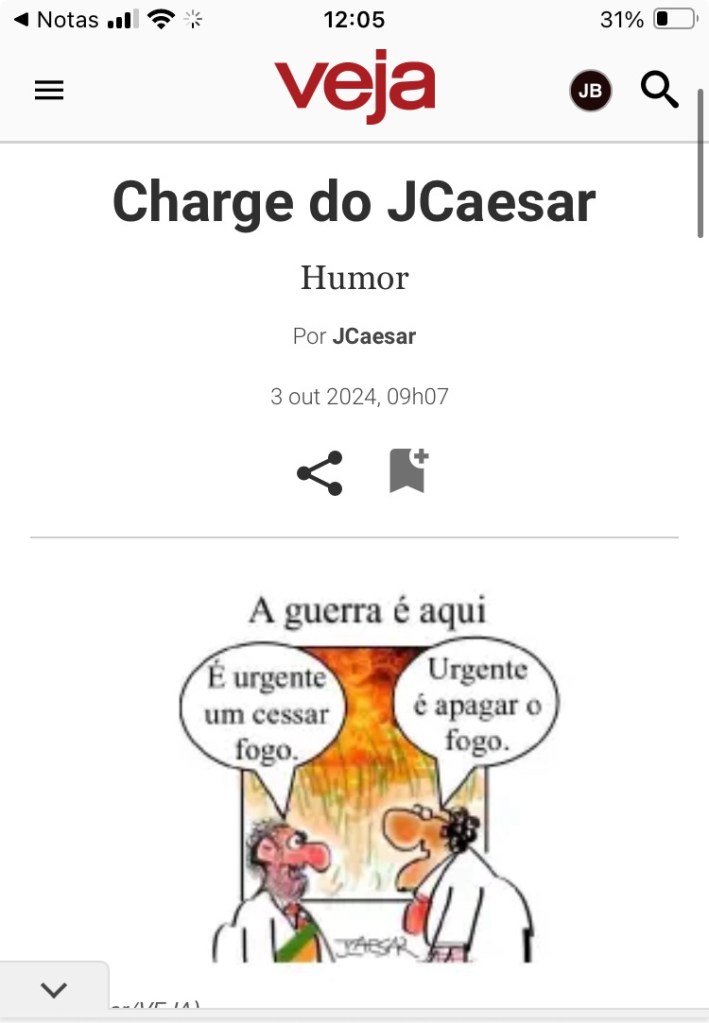This screenshot has width=709, height=1023.
Task: Return to the Notas app
Action: pos(56,19)
